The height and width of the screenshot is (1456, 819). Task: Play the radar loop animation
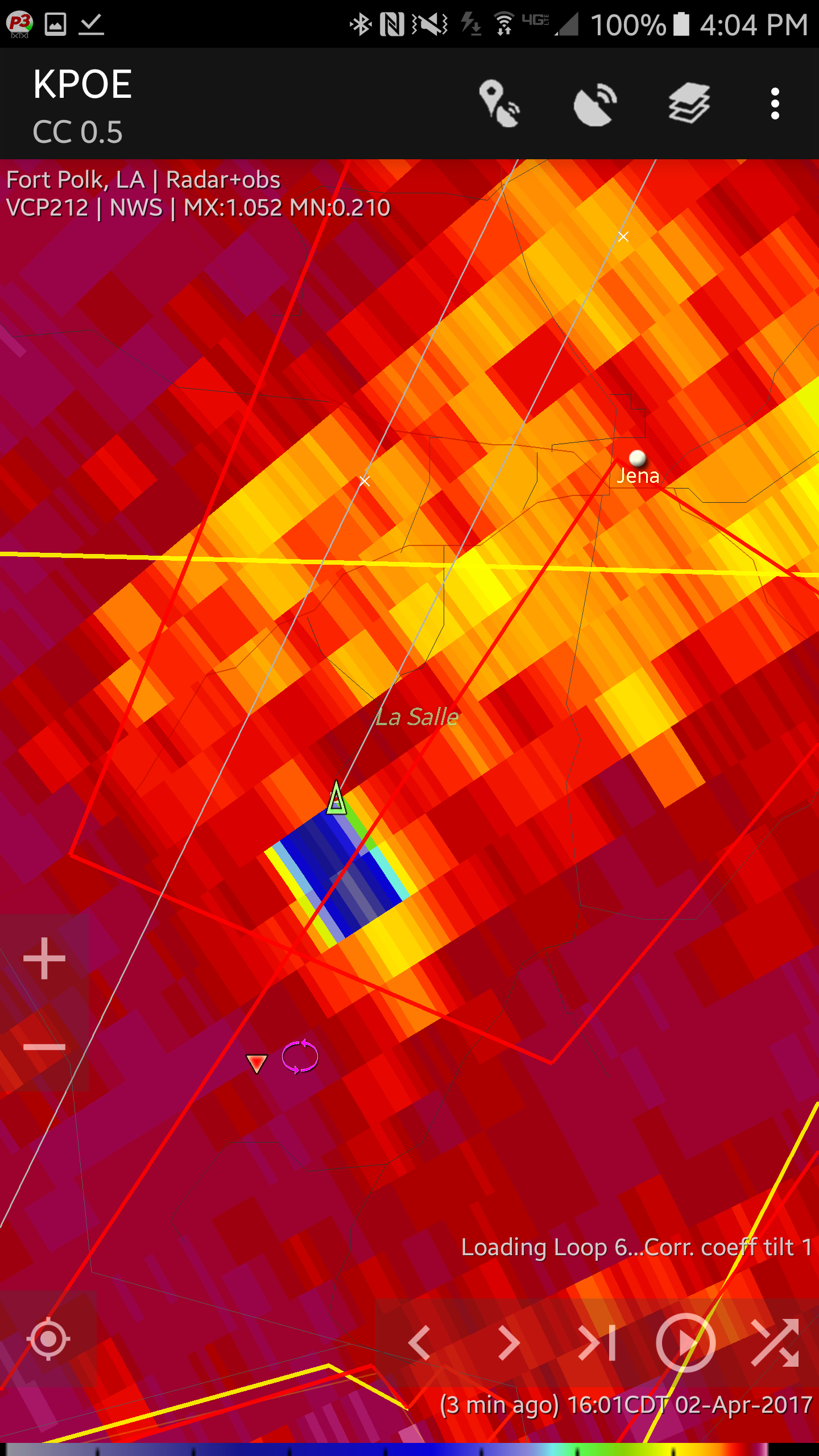click(x=685, y=1343)
